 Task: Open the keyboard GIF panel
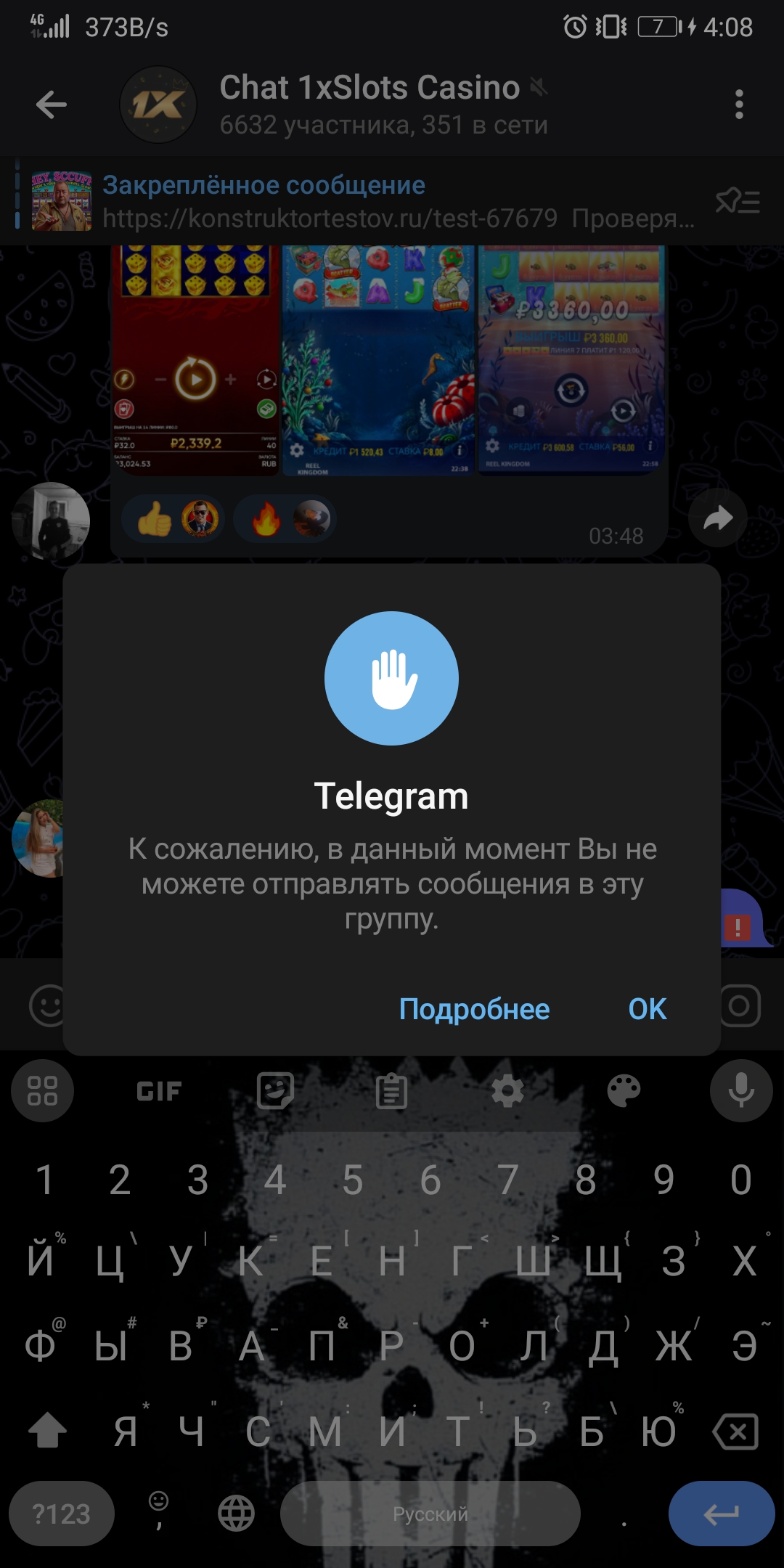pyautogui.click(x=159, y=1091)
